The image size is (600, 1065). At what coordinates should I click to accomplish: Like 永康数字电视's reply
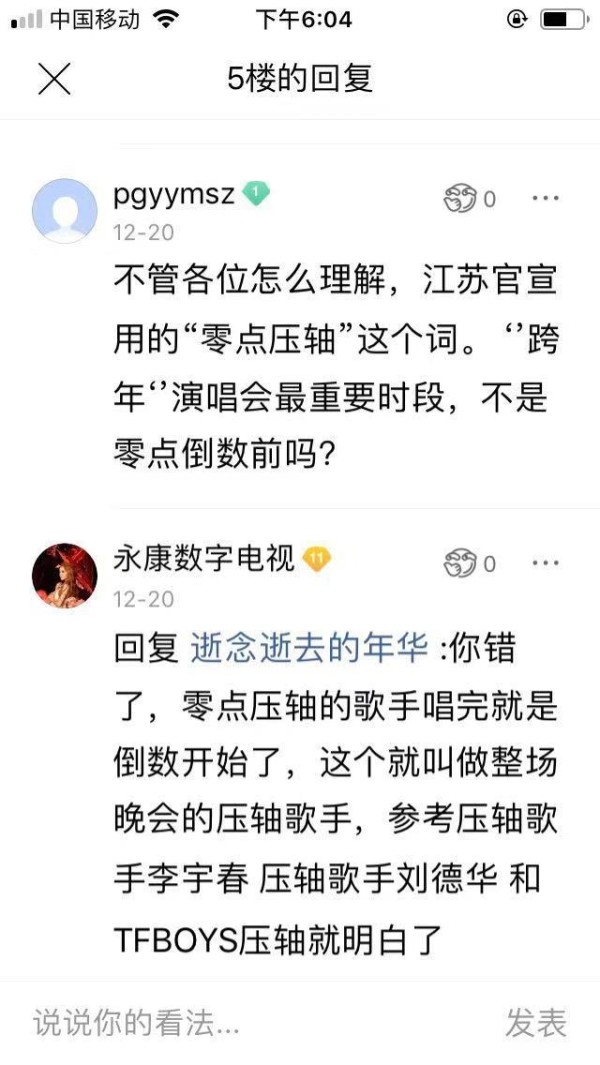pyautogui.click(x=470, y=564)
